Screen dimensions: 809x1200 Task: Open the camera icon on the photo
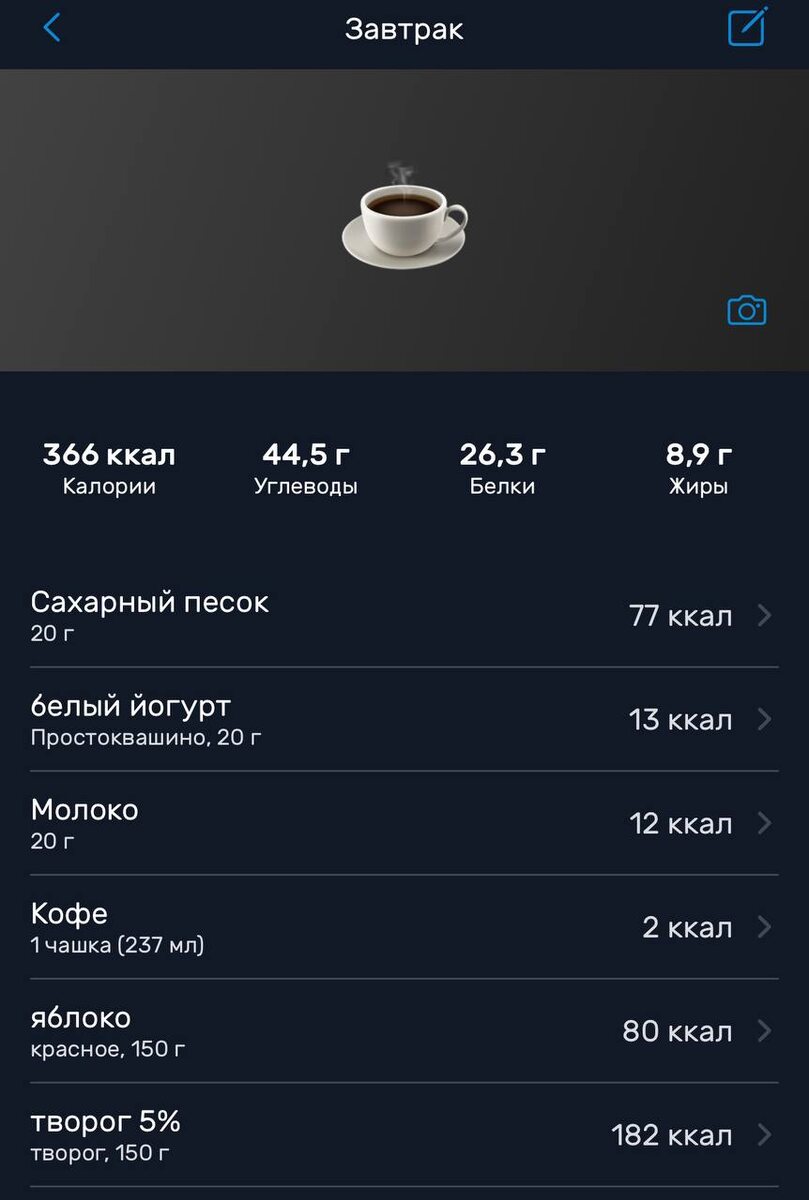(746, 310)
